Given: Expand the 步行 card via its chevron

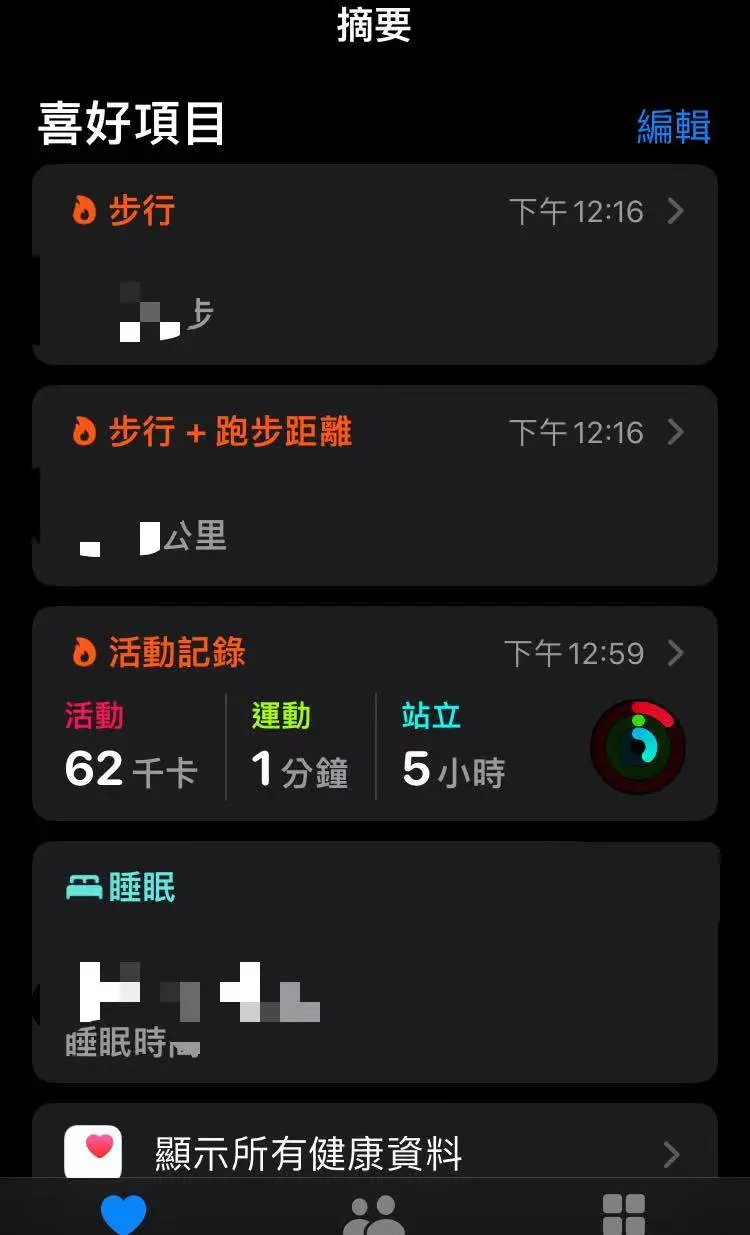Looking at the screenshot, I should [675, 212].
